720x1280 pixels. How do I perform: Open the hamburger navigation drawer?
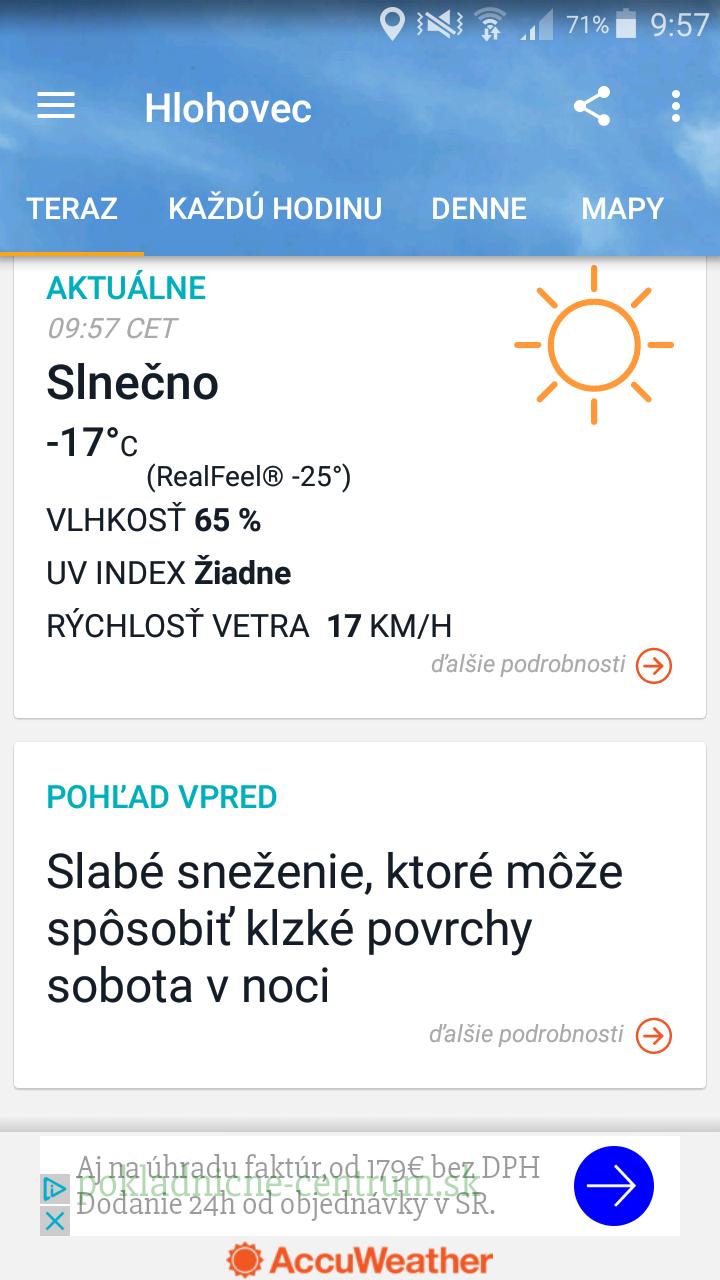point(56,106)
